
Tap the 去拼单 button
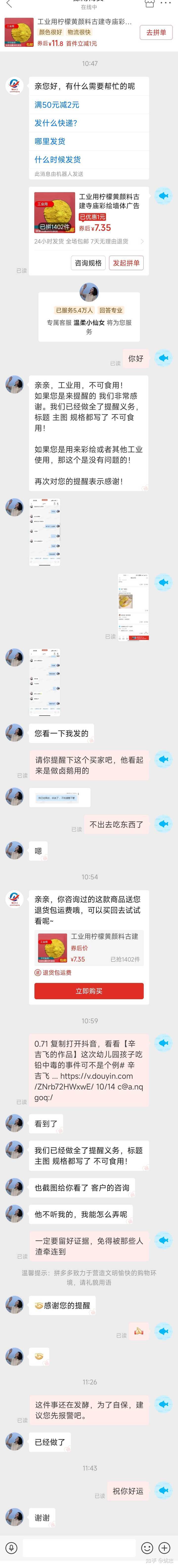pyautogui.click(x=156, y=32)
